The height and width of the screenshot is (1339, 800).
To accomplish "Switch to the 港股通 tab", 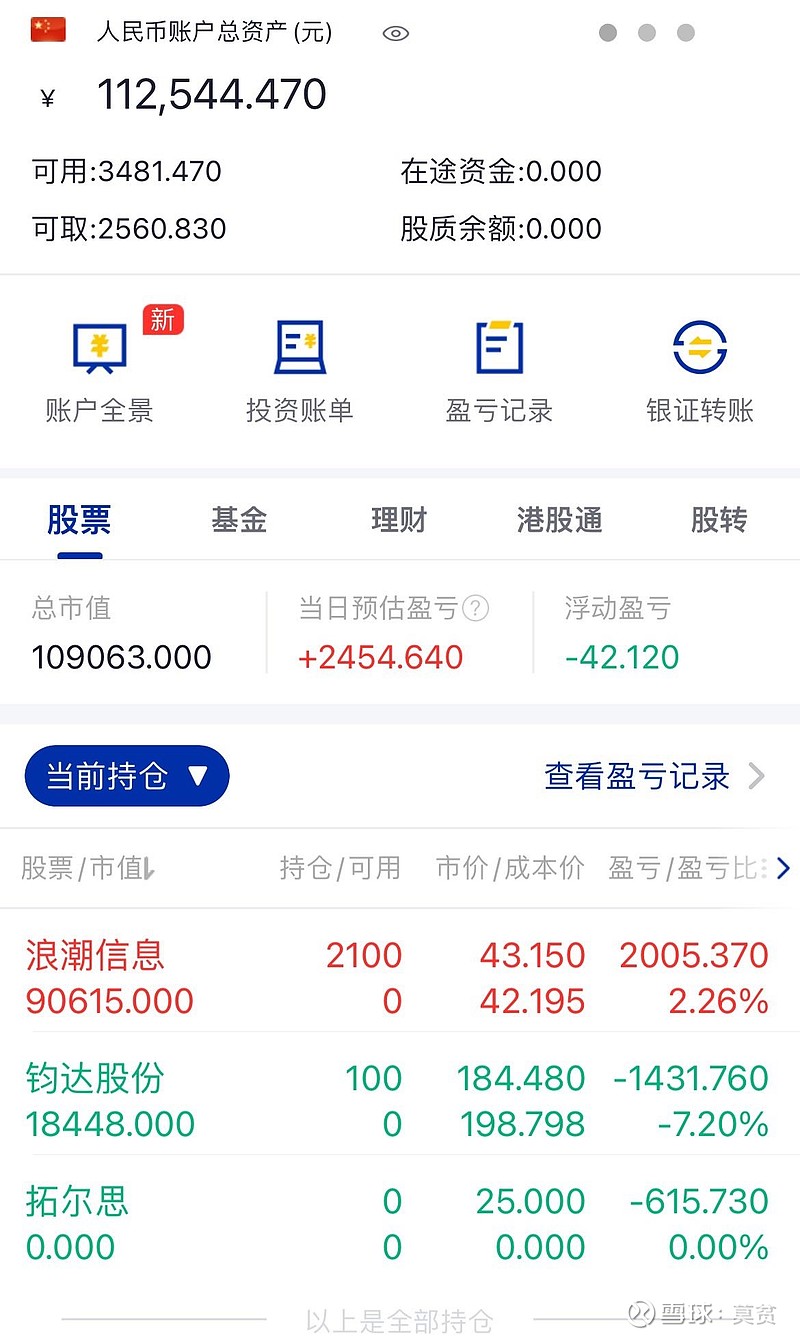I will click(559, 520).
